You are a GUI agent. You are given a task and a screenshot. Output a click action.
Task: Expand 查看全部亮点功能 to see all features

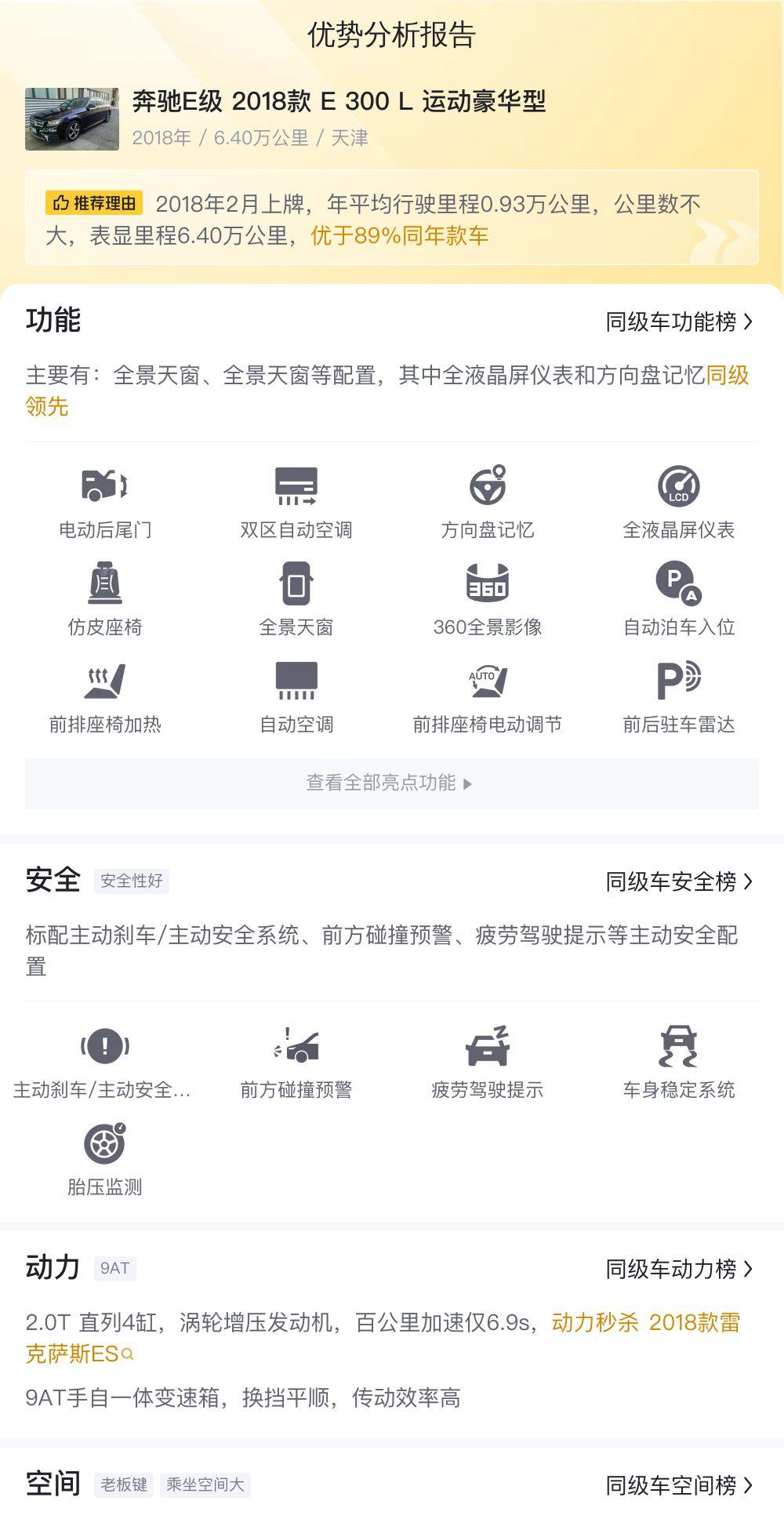[392, 783]
